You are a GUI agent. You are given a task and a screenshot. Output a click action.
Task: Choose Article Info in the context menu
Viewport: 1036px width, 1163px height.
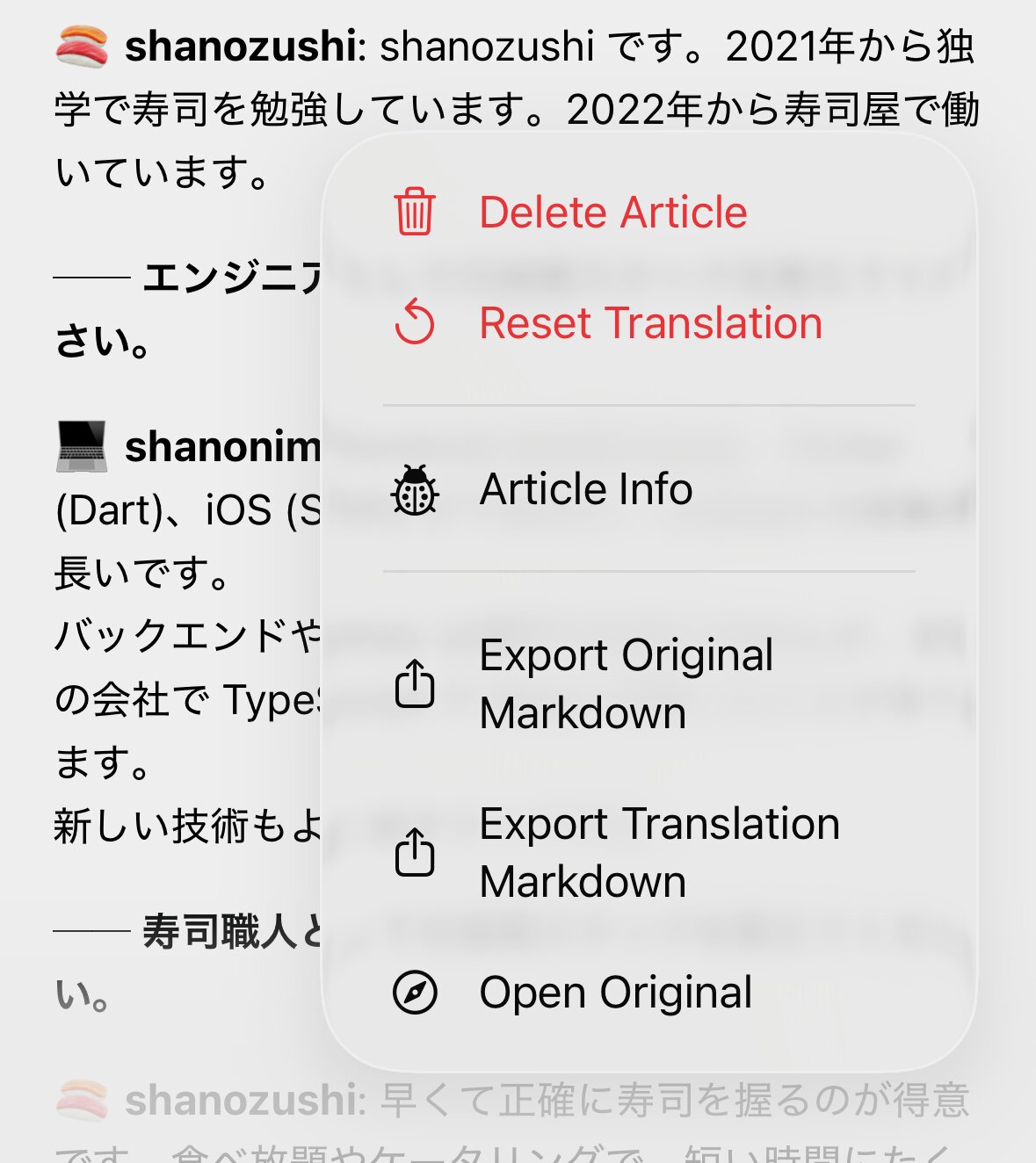[x=584, y=488]
